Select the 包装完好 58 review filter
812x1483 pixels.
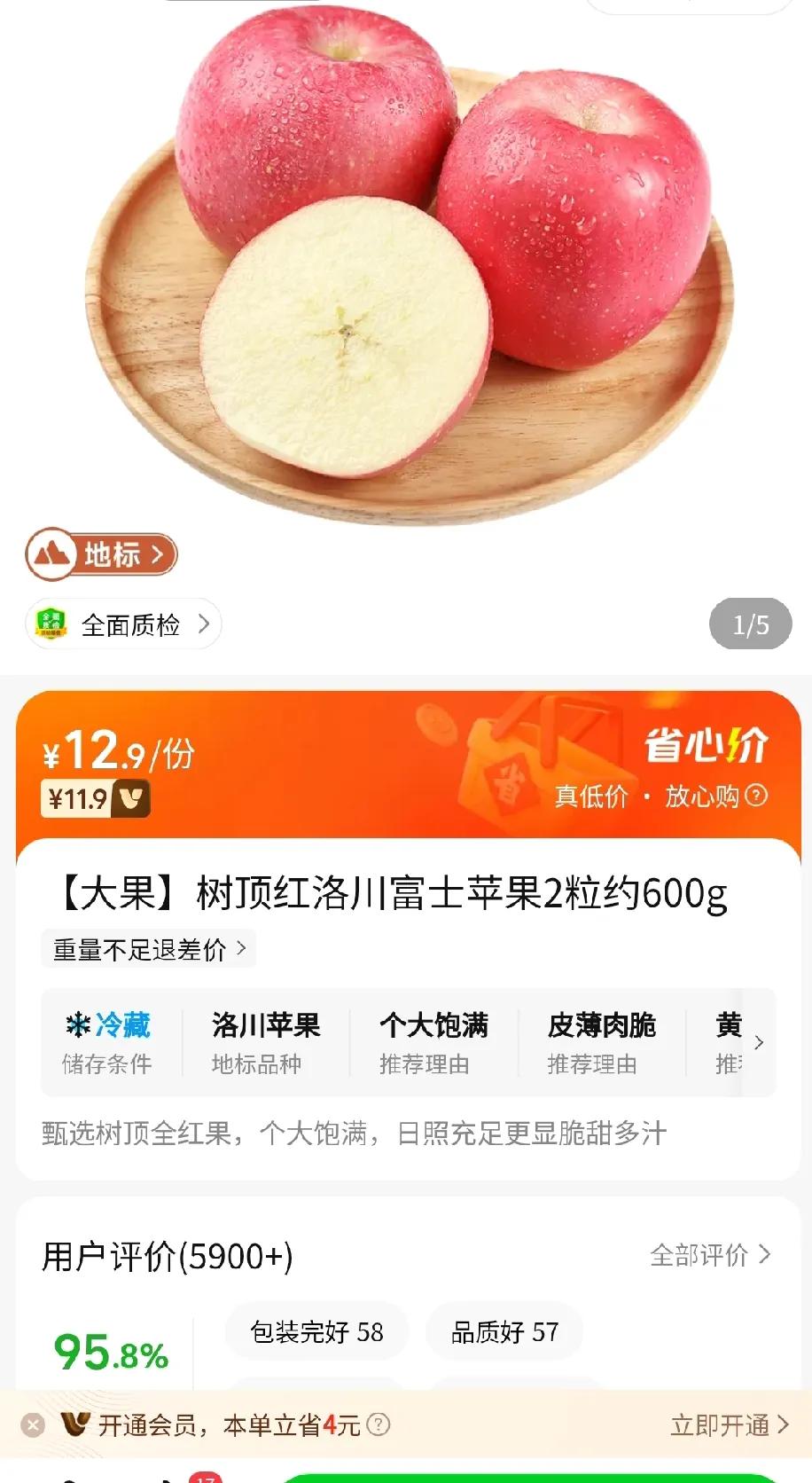point(316,1331)
